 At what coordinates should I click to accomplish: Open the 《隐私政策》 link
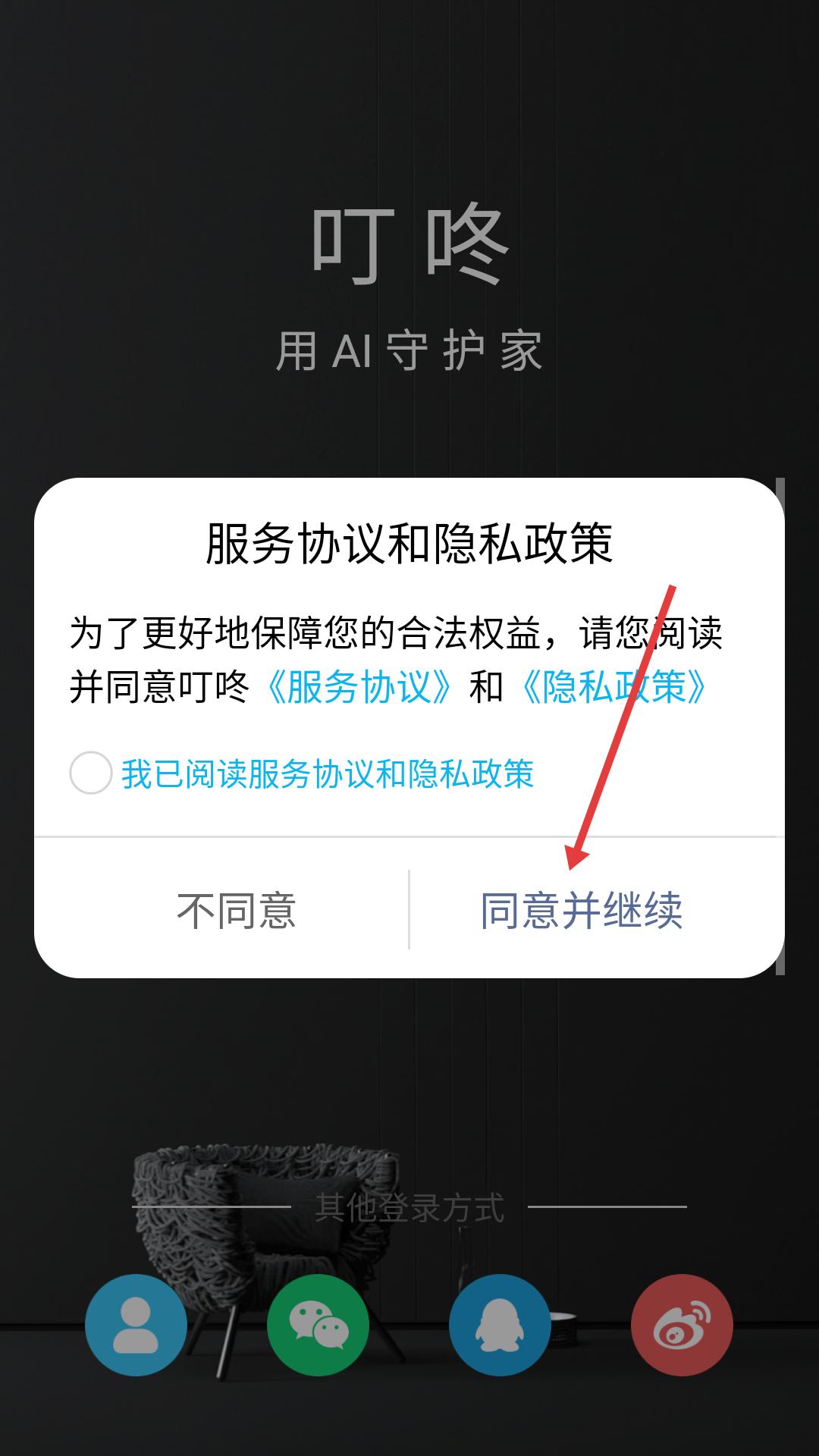(x=615, y=687)
